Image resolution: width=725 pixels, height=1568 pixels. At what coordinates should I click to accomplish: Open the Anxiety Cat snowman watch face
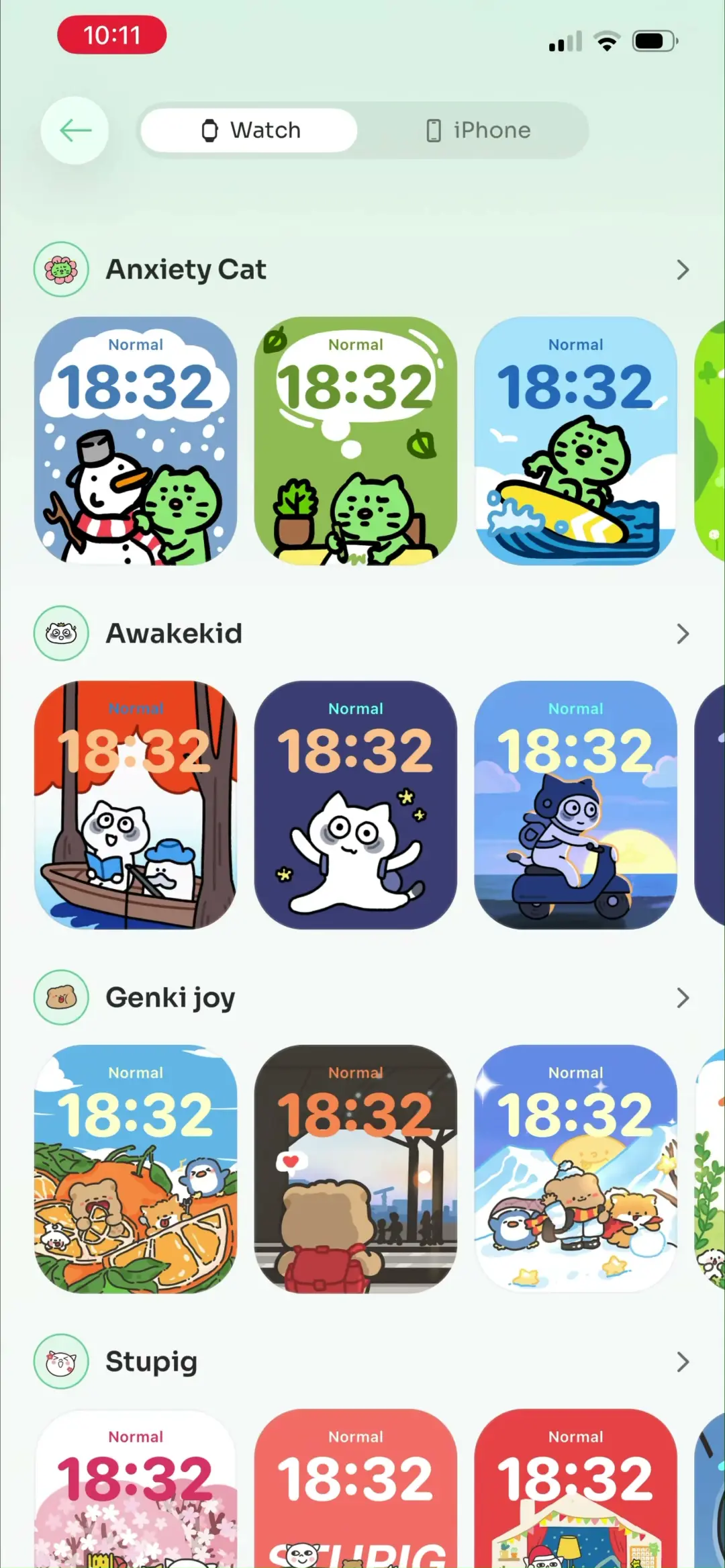click(136, 441)
